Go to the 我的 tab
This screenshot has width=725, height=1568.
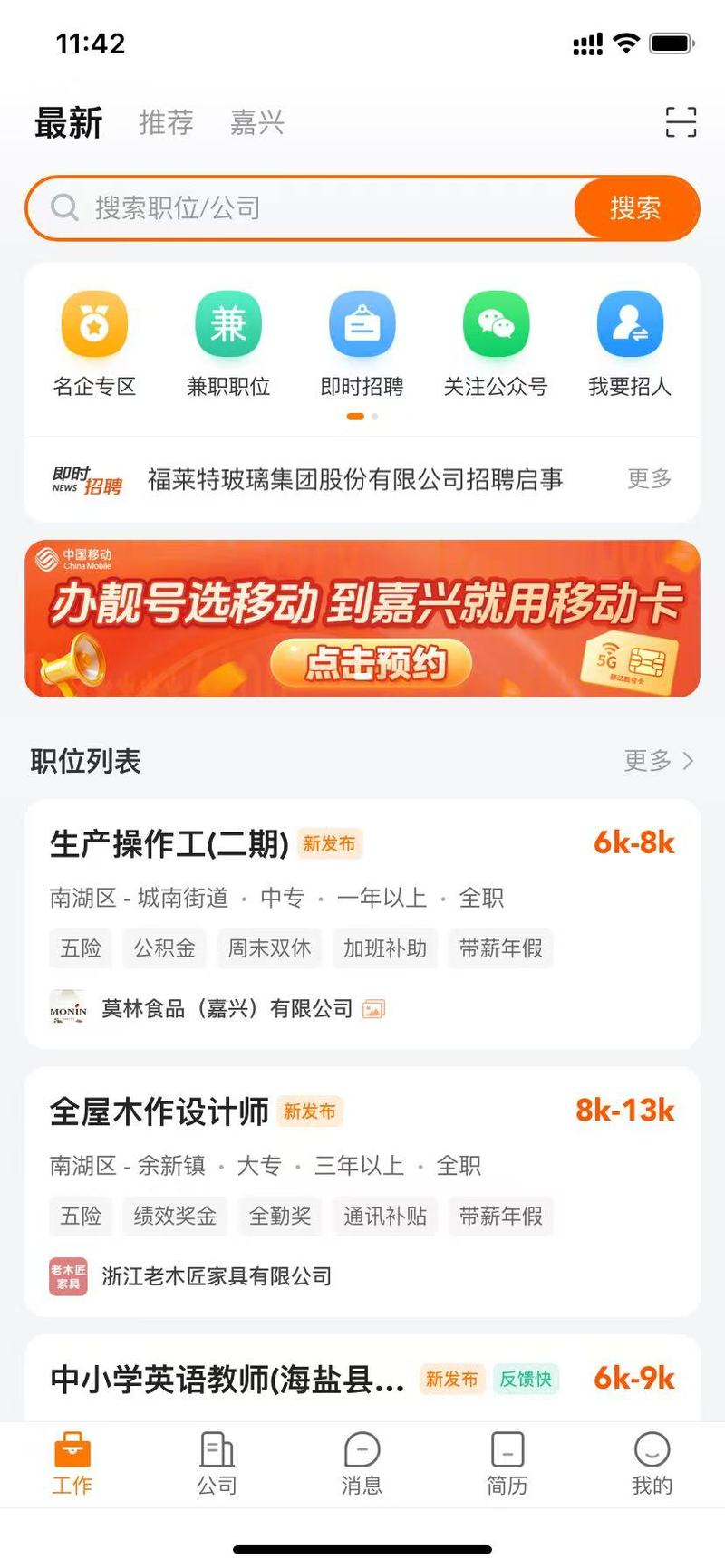coord(652,1464)
